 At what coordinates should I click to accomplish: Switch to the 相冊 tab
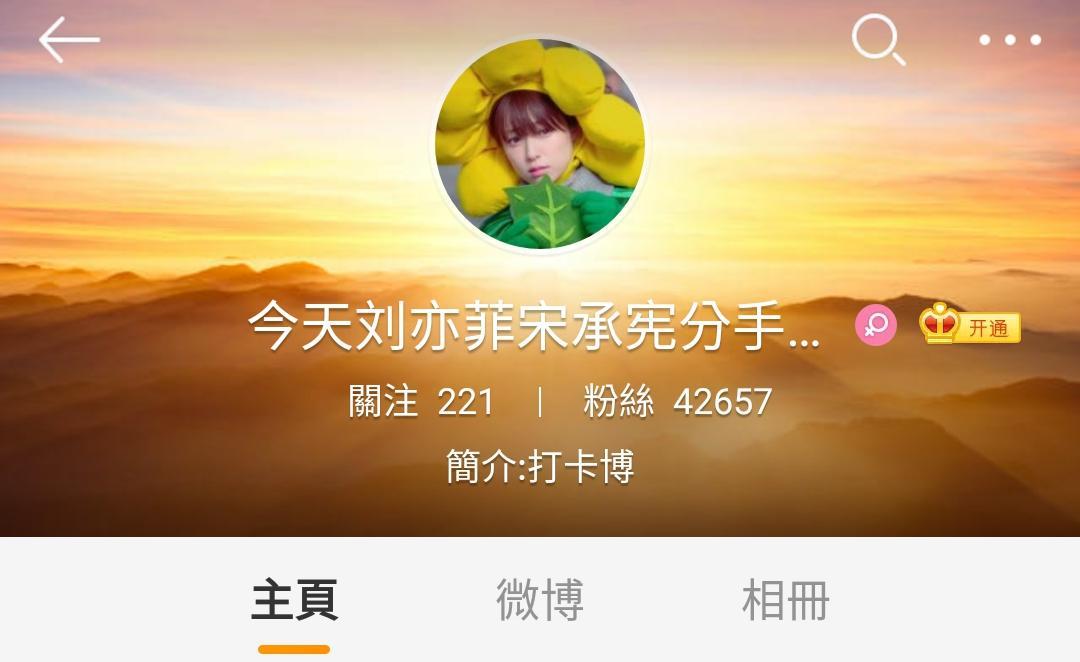pos(785,600)
